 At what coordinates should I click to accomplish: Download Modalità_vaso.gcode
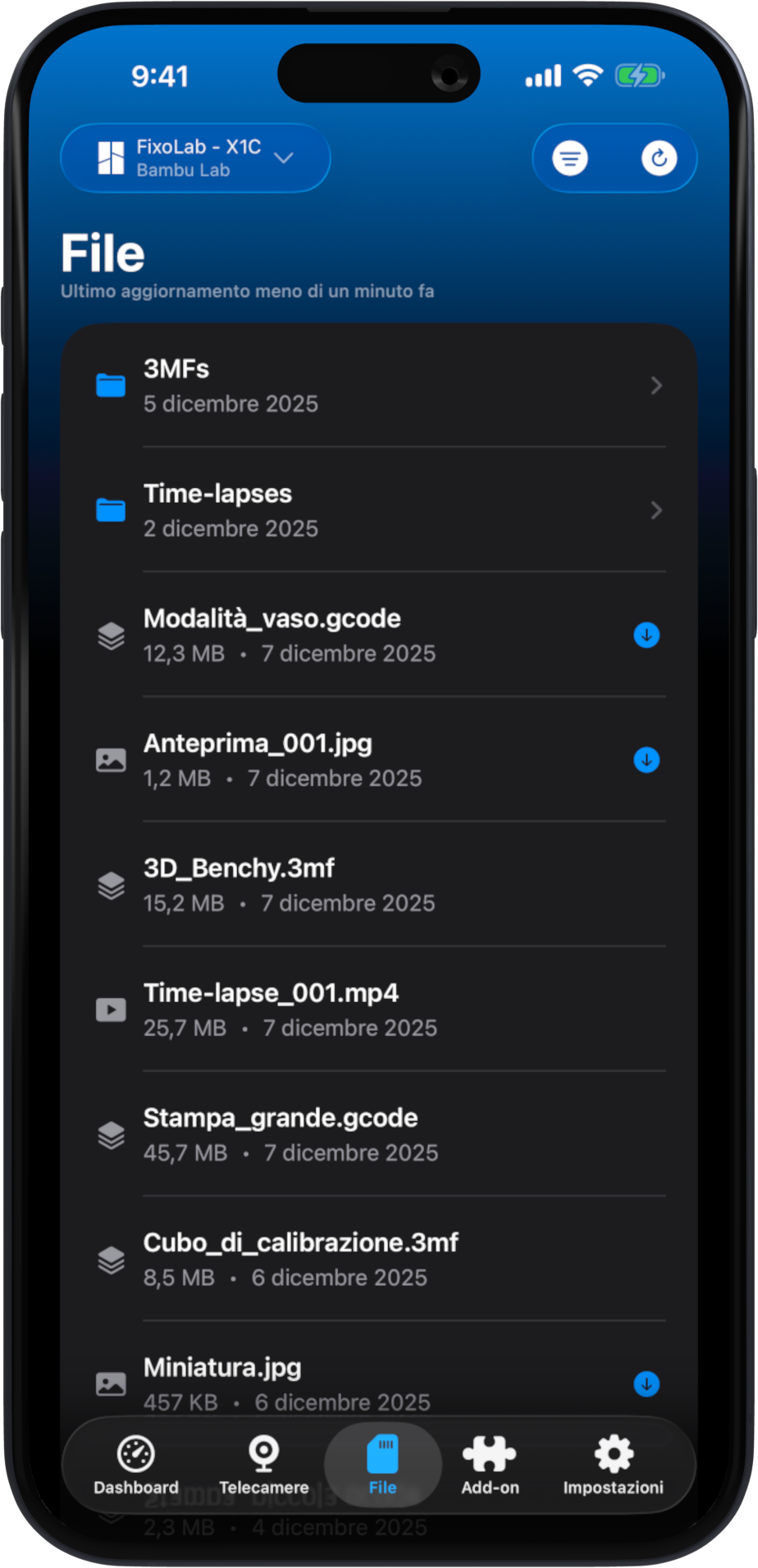pos(646,636)
